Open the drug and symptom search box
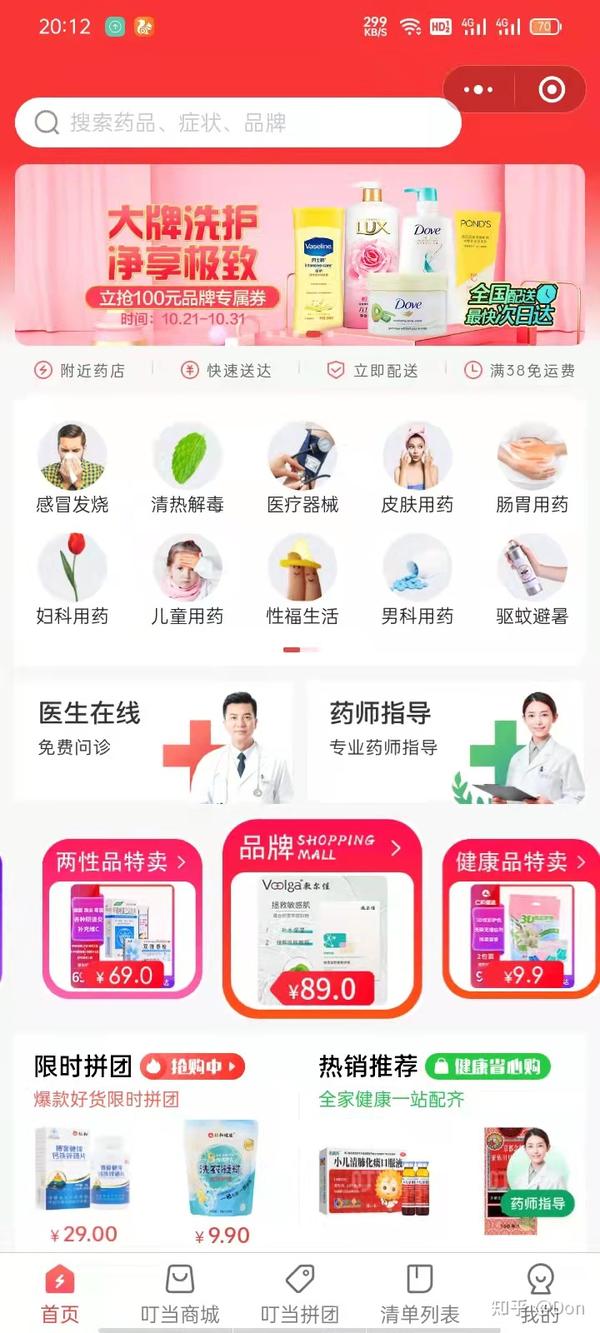The width and height of the screenshot is (600, 1333). (x=238, y=123)
